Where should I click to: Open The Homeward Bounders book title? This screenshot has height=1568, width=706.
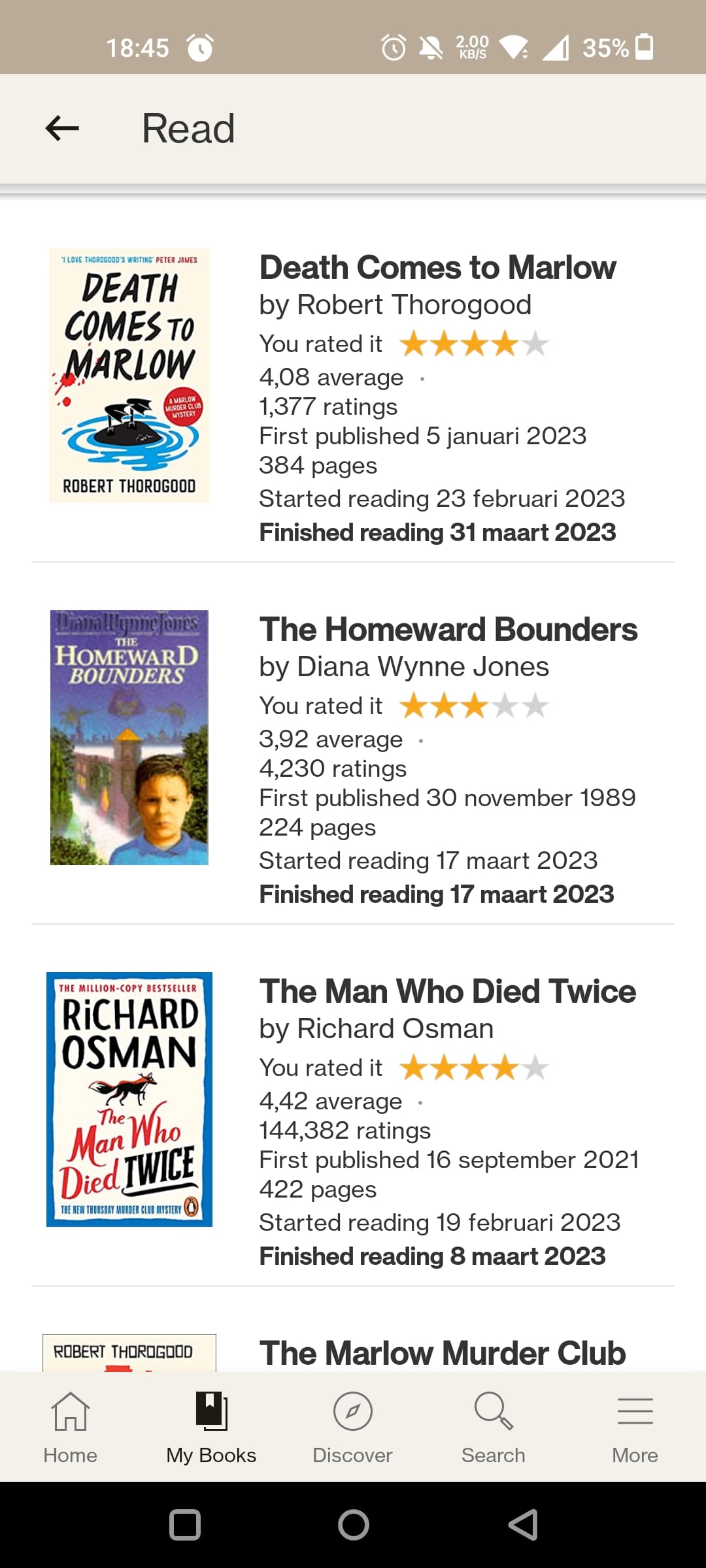coord(448,629)
